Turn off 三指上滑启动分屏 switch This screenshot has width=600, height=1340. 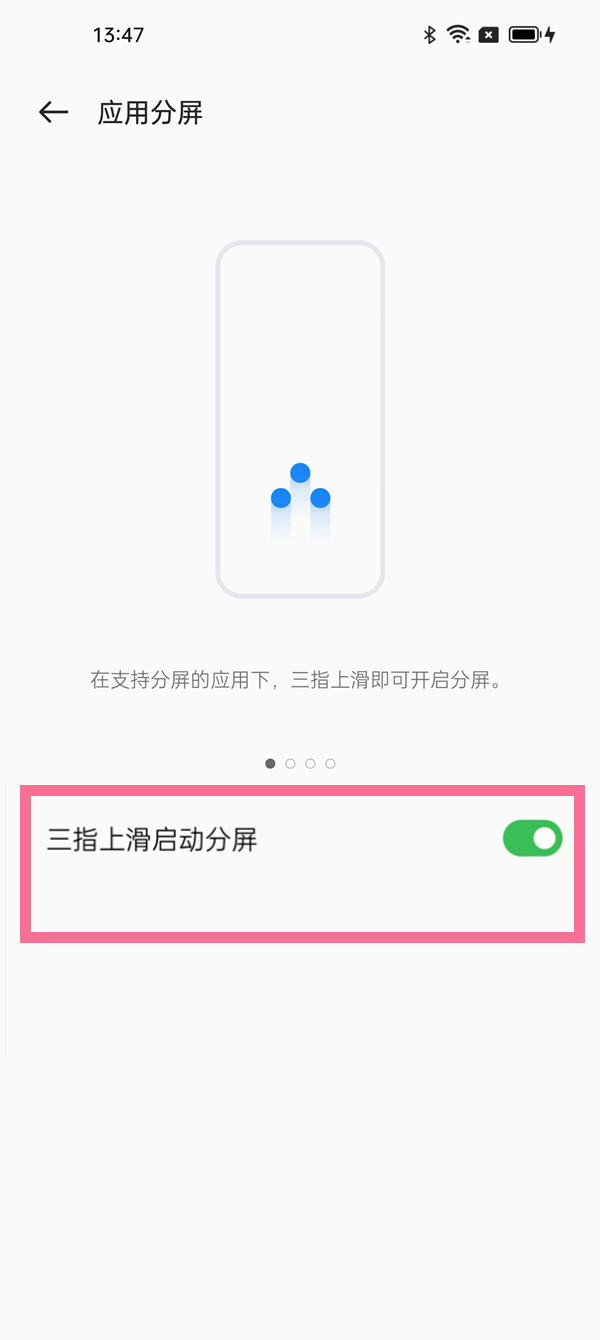[x=532, y=839]
